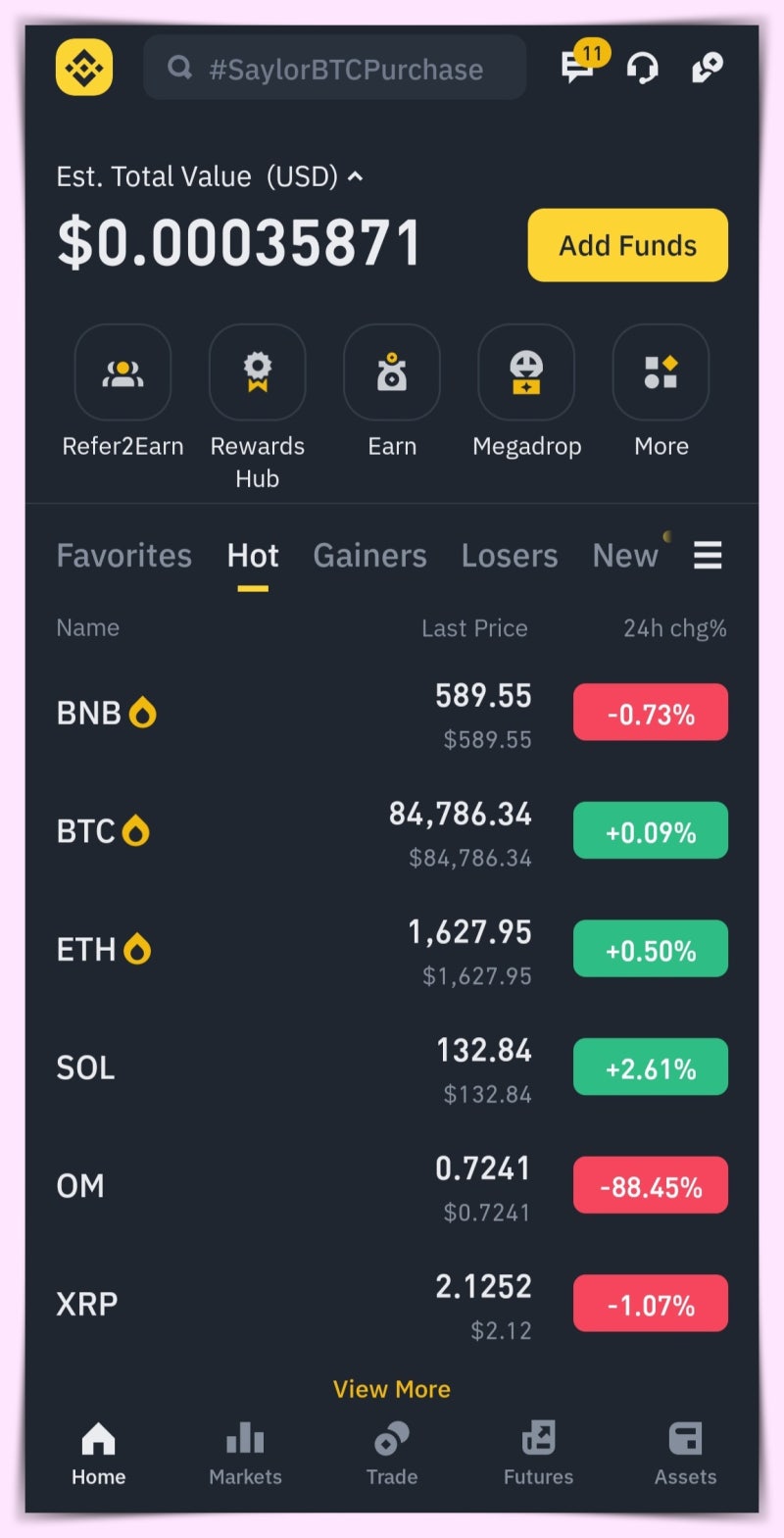Open the messages icon with 11 badge

578,68
